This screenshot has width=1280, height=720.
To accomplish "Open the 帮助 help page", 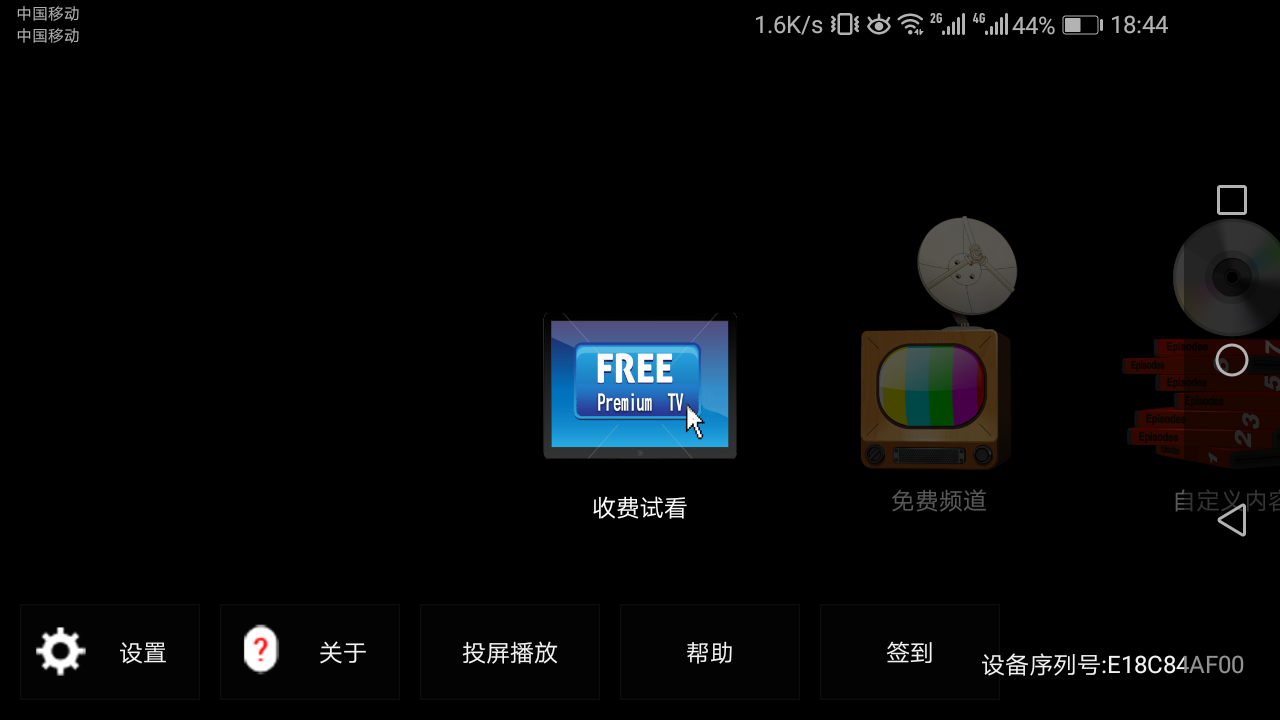I will [x=710, y=652].
